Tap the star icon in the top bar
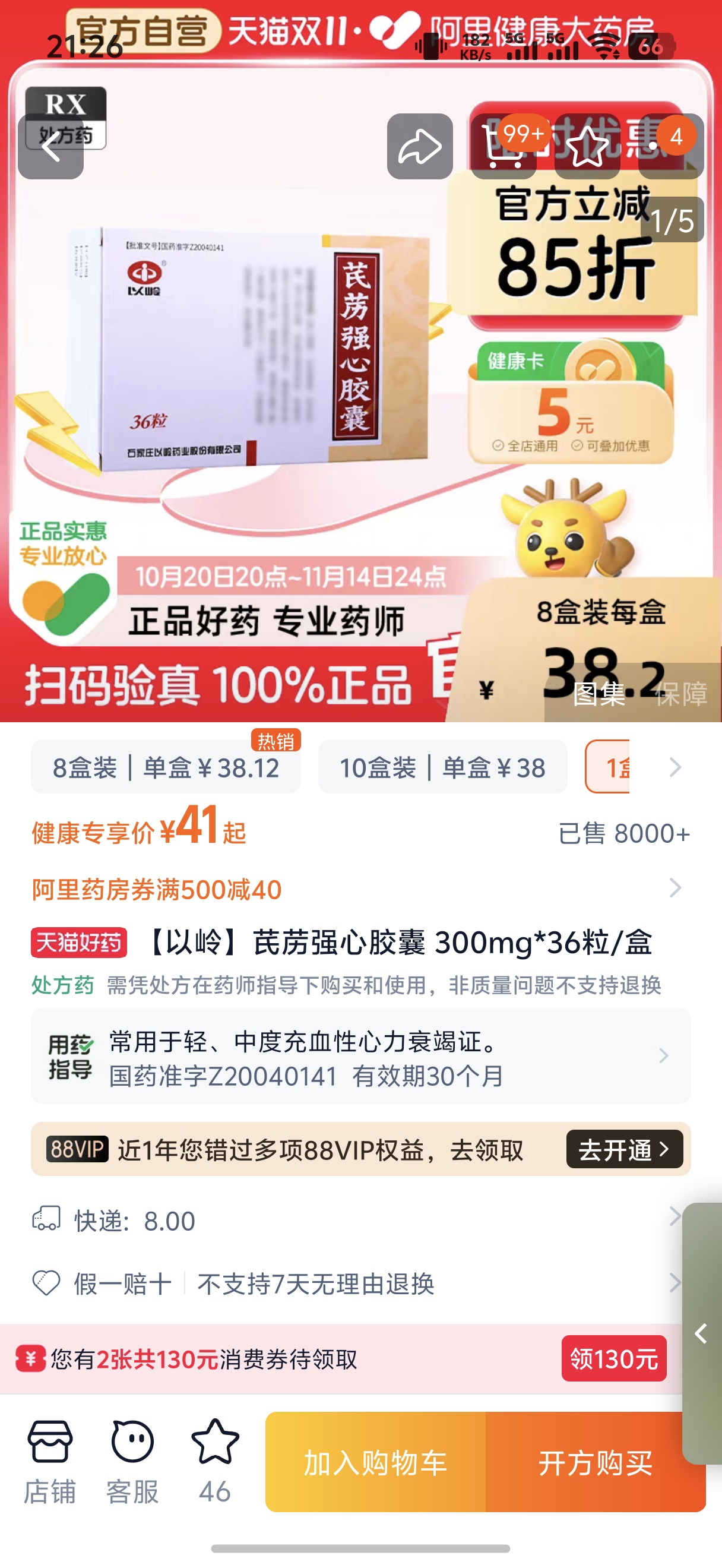 587,147
